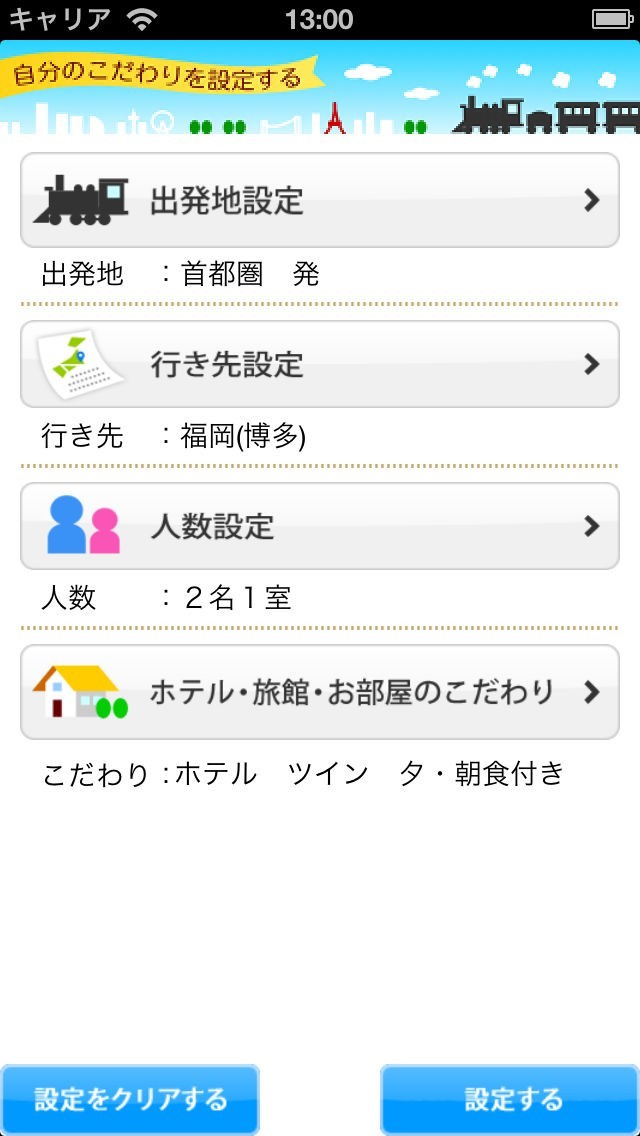Open the 人数設定 number of people row

[319, 526]
